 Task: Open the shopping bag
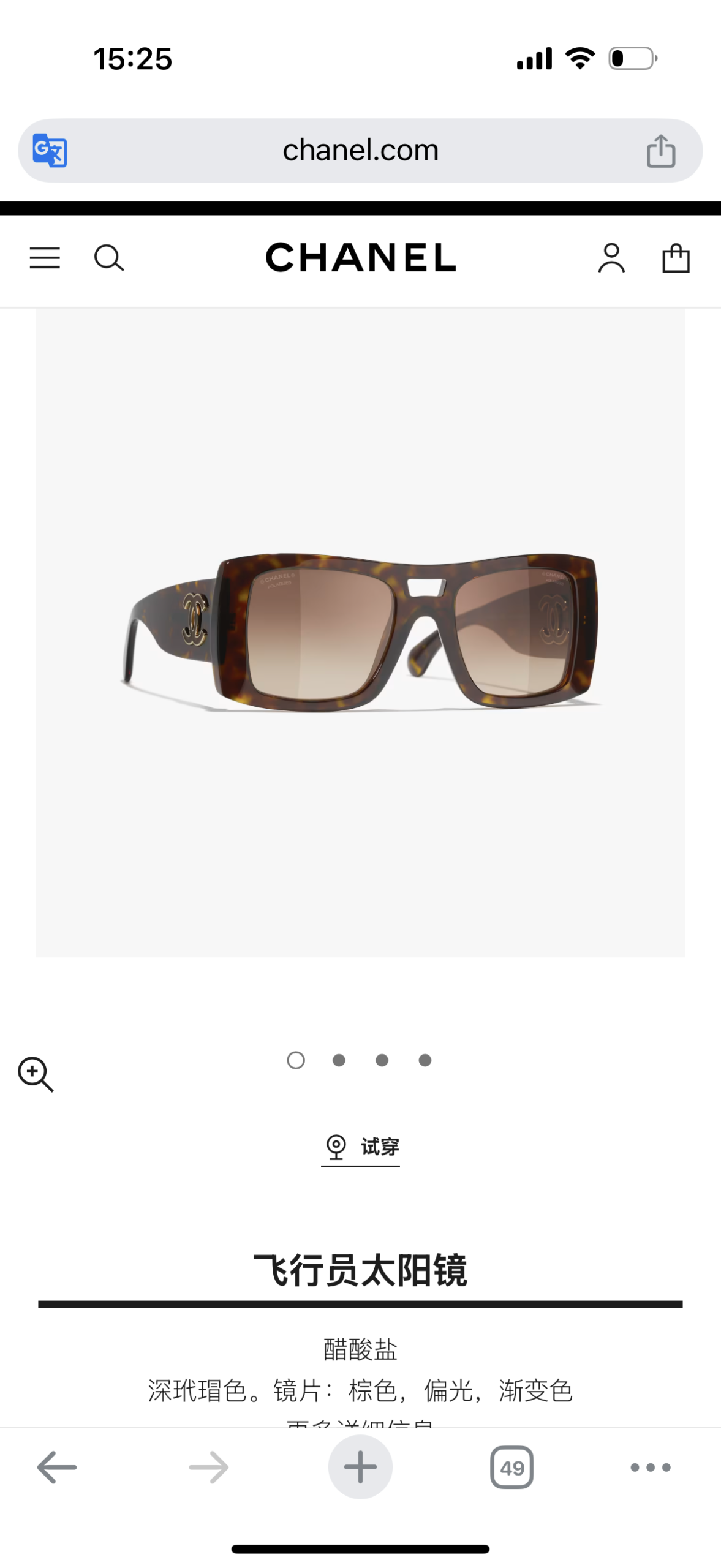[x=676, y=258]
